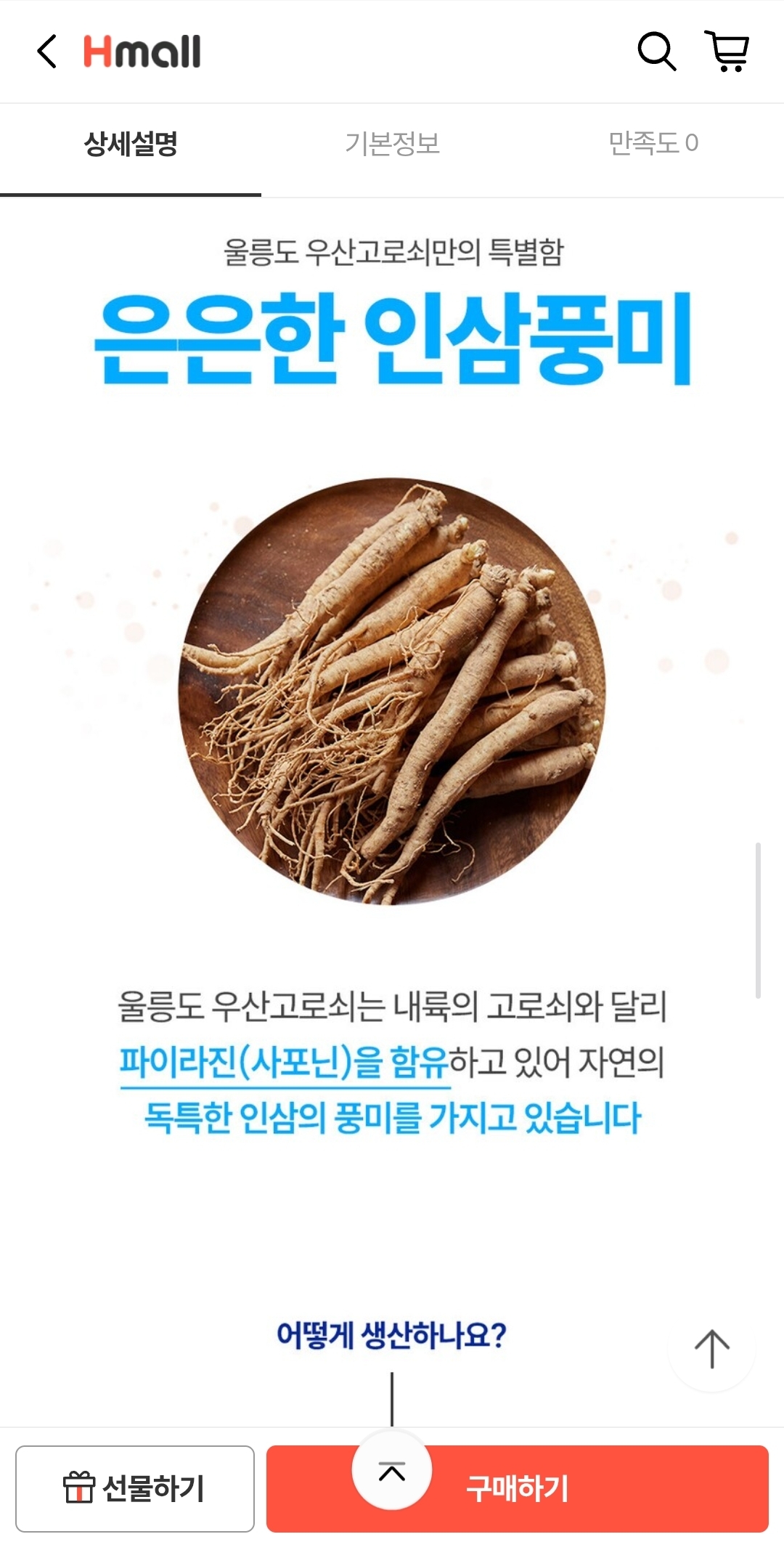
Task: Open product search
Action: 656,52
